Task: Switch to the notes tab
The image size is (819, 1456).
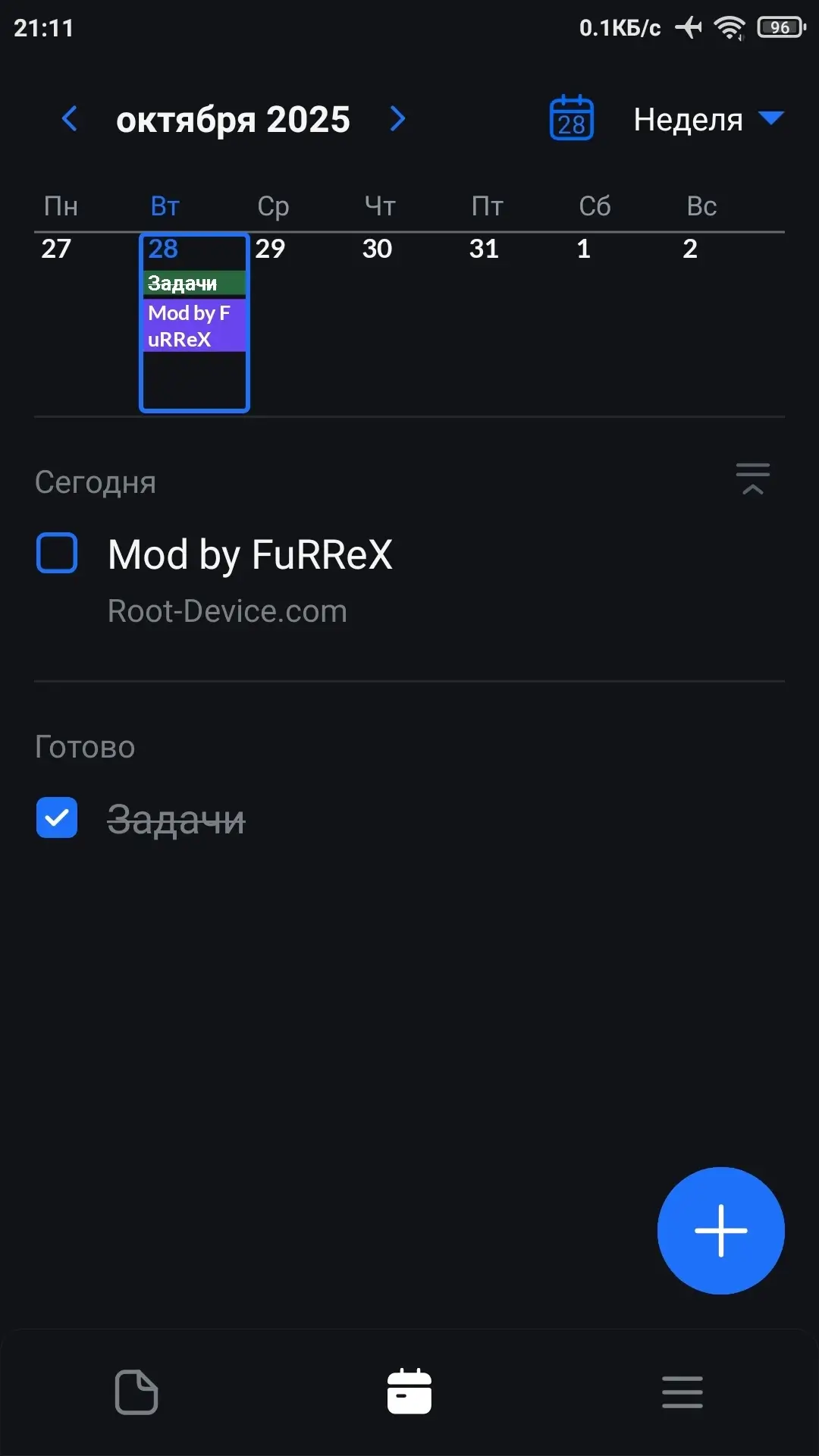Action: pos(136,1392)
